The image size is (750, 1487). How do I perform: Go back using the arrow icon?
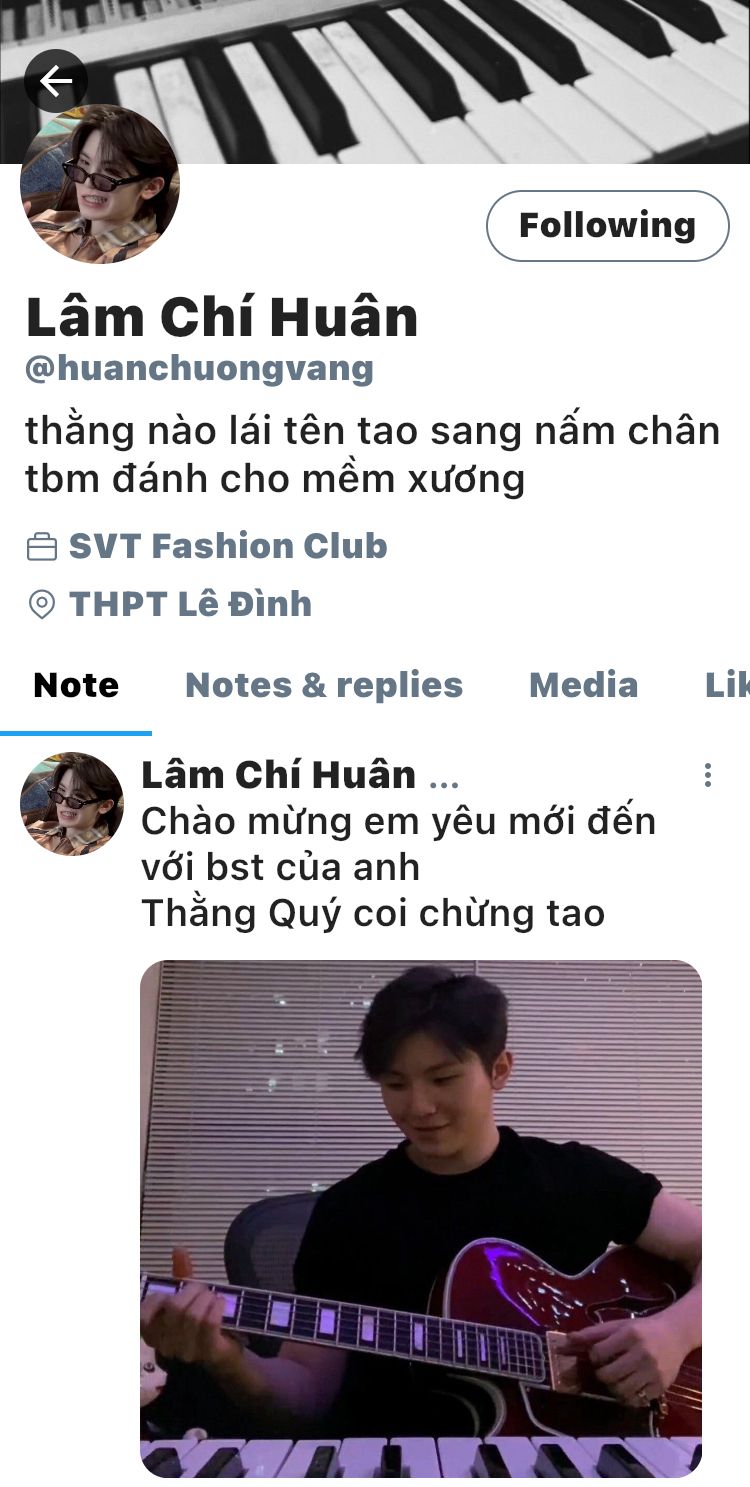[56, 80]
